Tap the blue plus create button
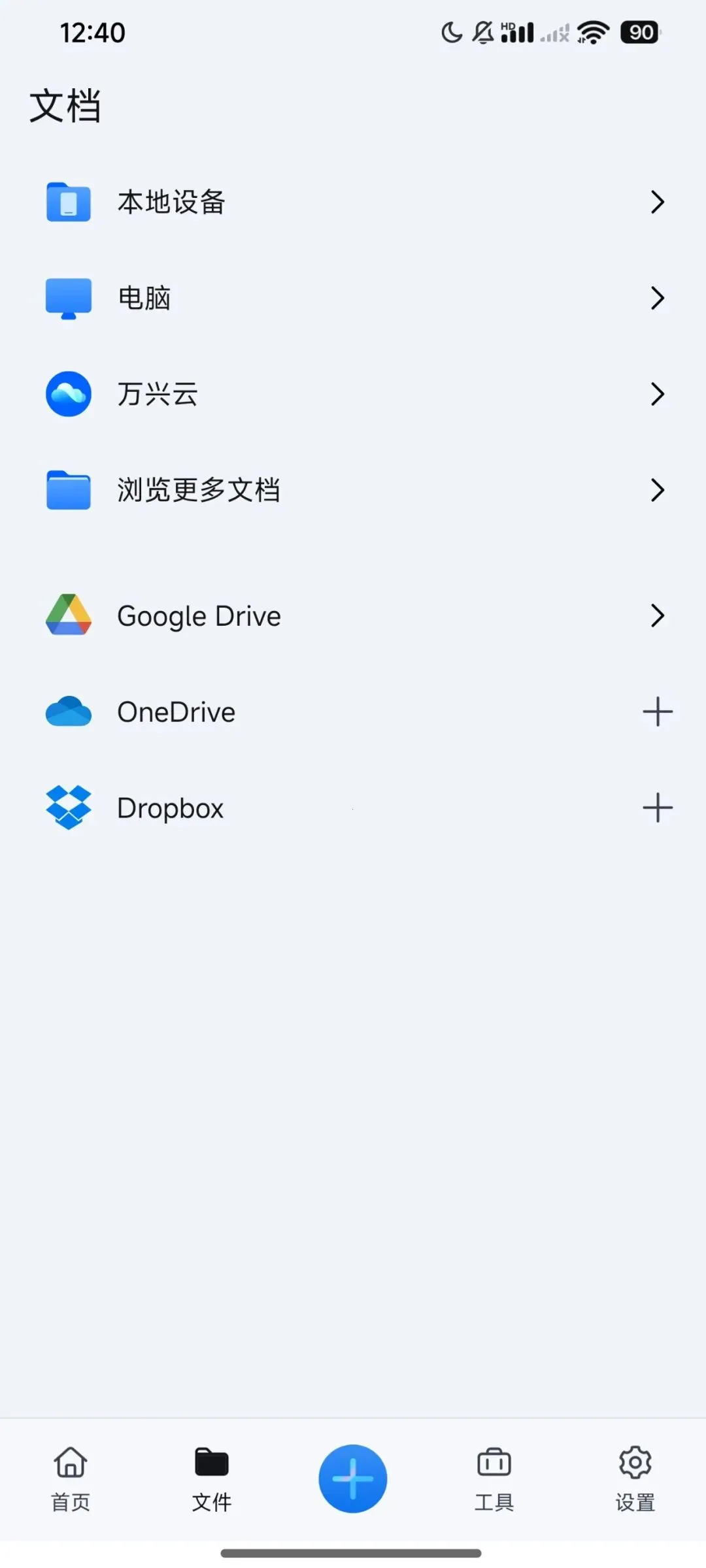The height and width of the screenshot is (1568, 706). pyautogui.click(x=353, y=1478)
